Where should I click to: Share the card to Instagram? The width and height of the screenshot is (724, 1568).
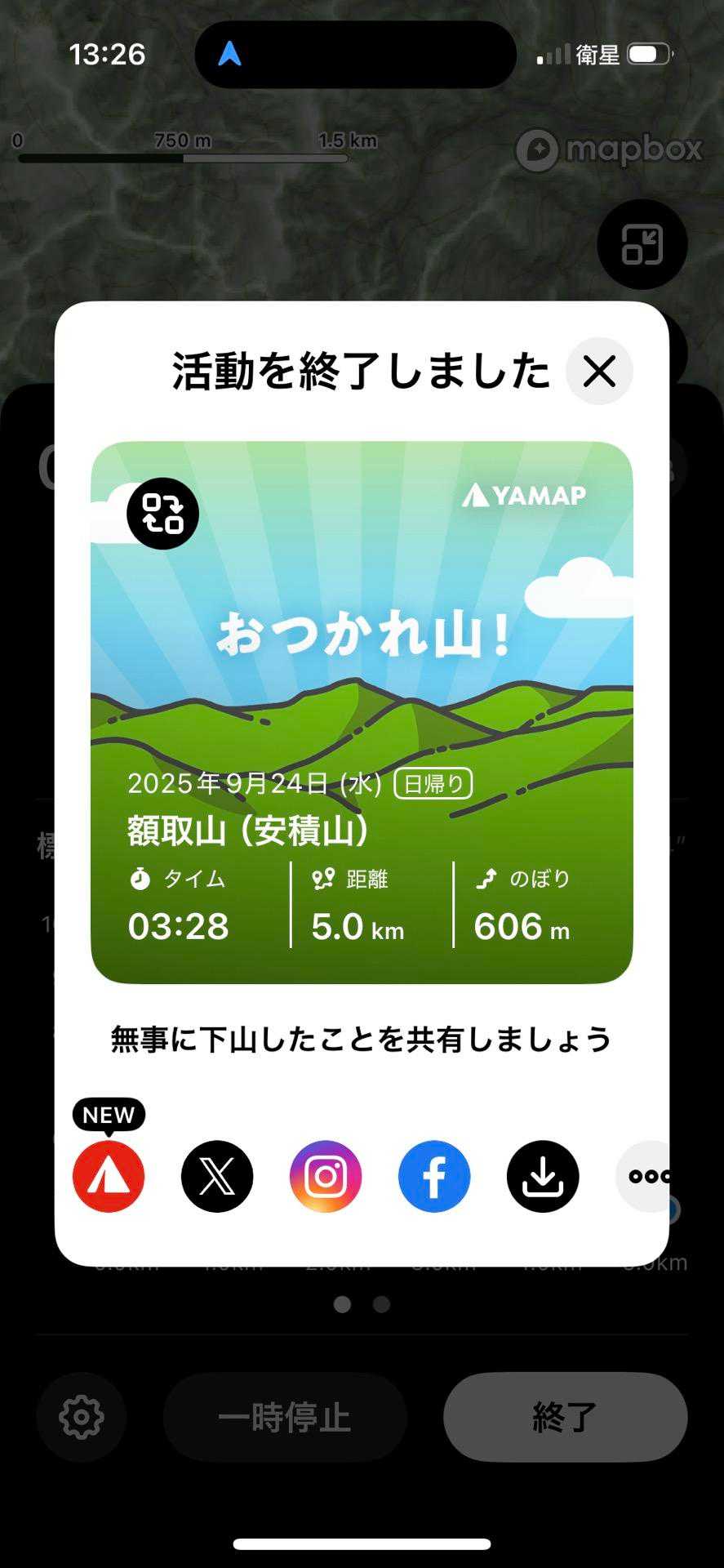(326, 1176)
